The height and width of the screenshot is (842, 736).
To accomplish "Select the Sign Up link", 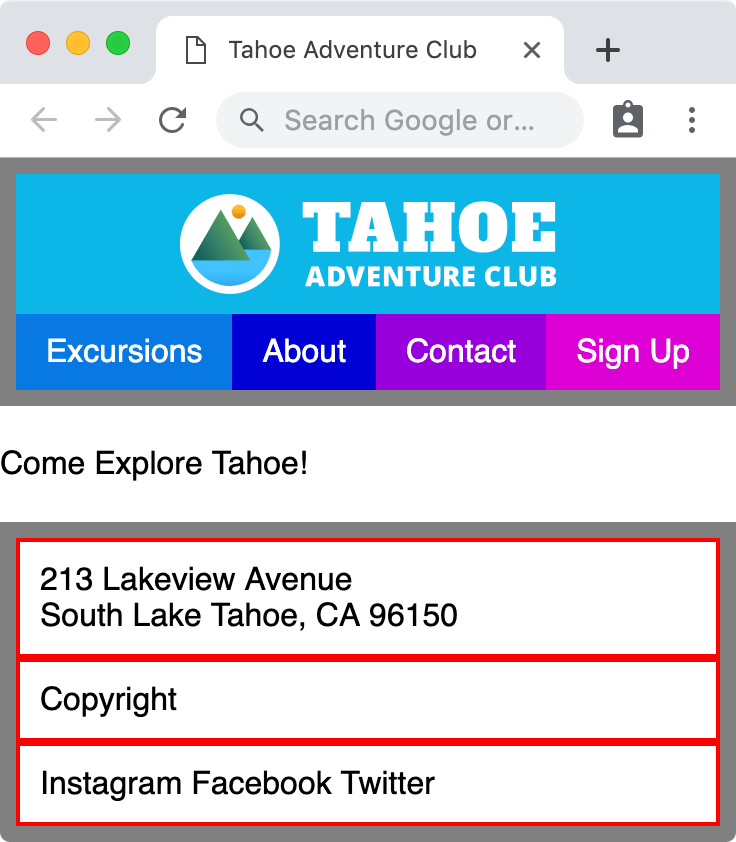I will pyautogui.click(x=633, y=352).
